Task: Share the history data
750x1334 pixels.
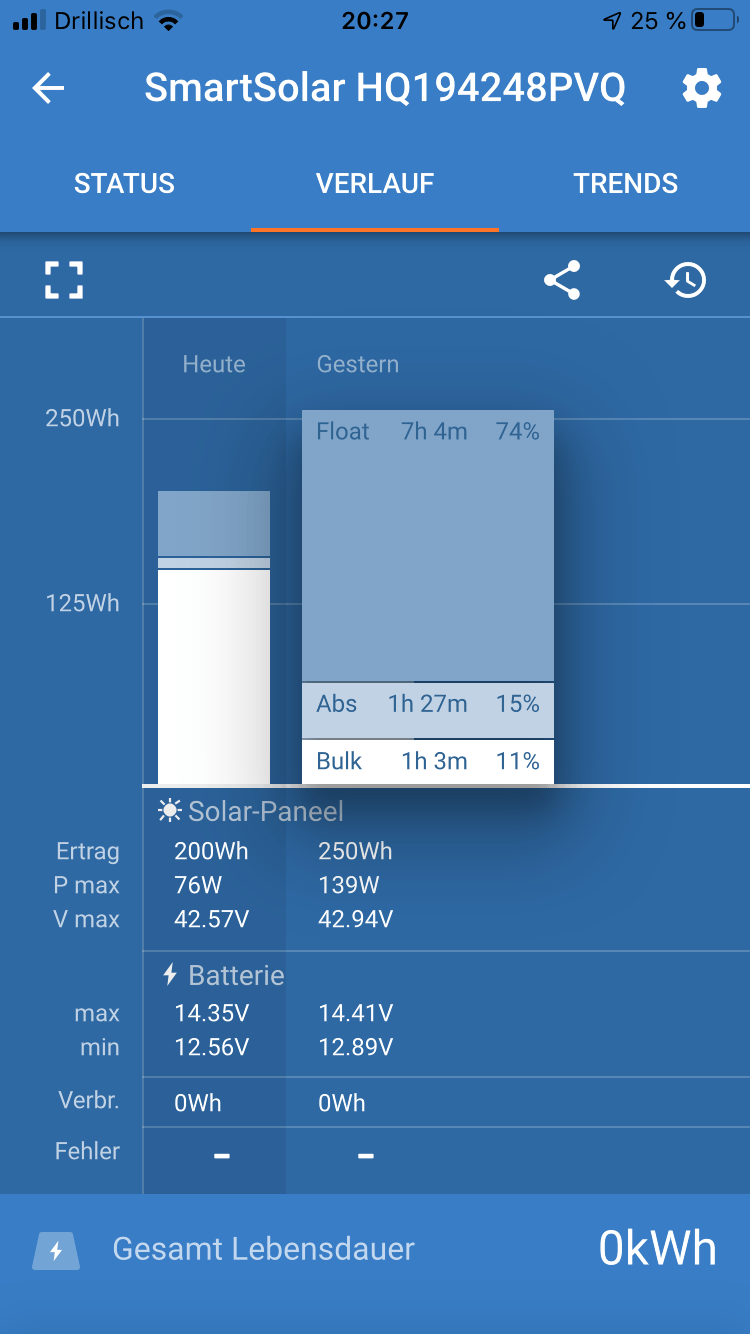Action: (x=562, y=281)
